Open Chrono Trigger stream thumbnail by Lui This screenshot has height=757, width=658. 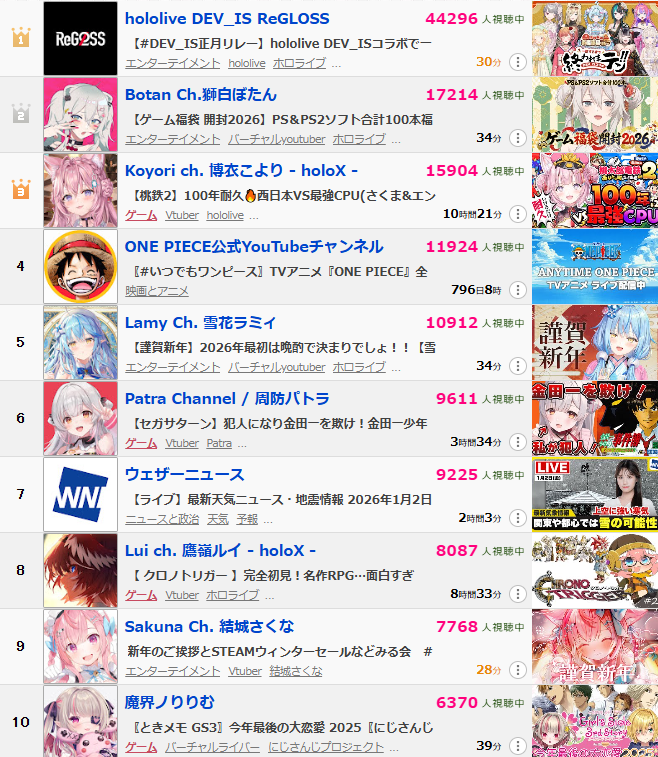594,570
